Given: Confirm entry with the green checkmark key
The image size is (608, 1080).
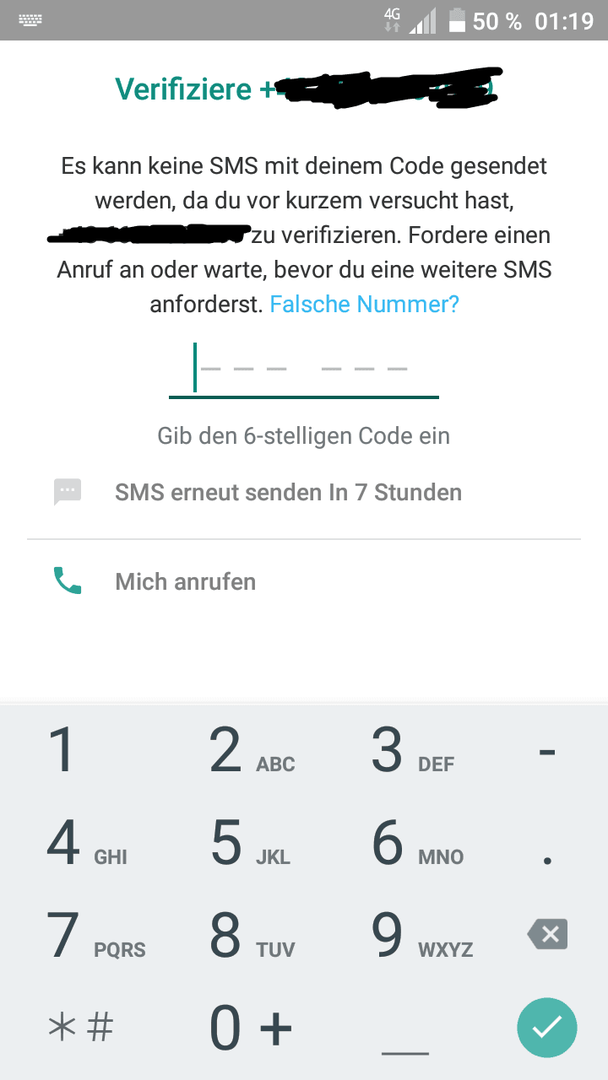Looking at the screenshot, I should coord(547,1027).
